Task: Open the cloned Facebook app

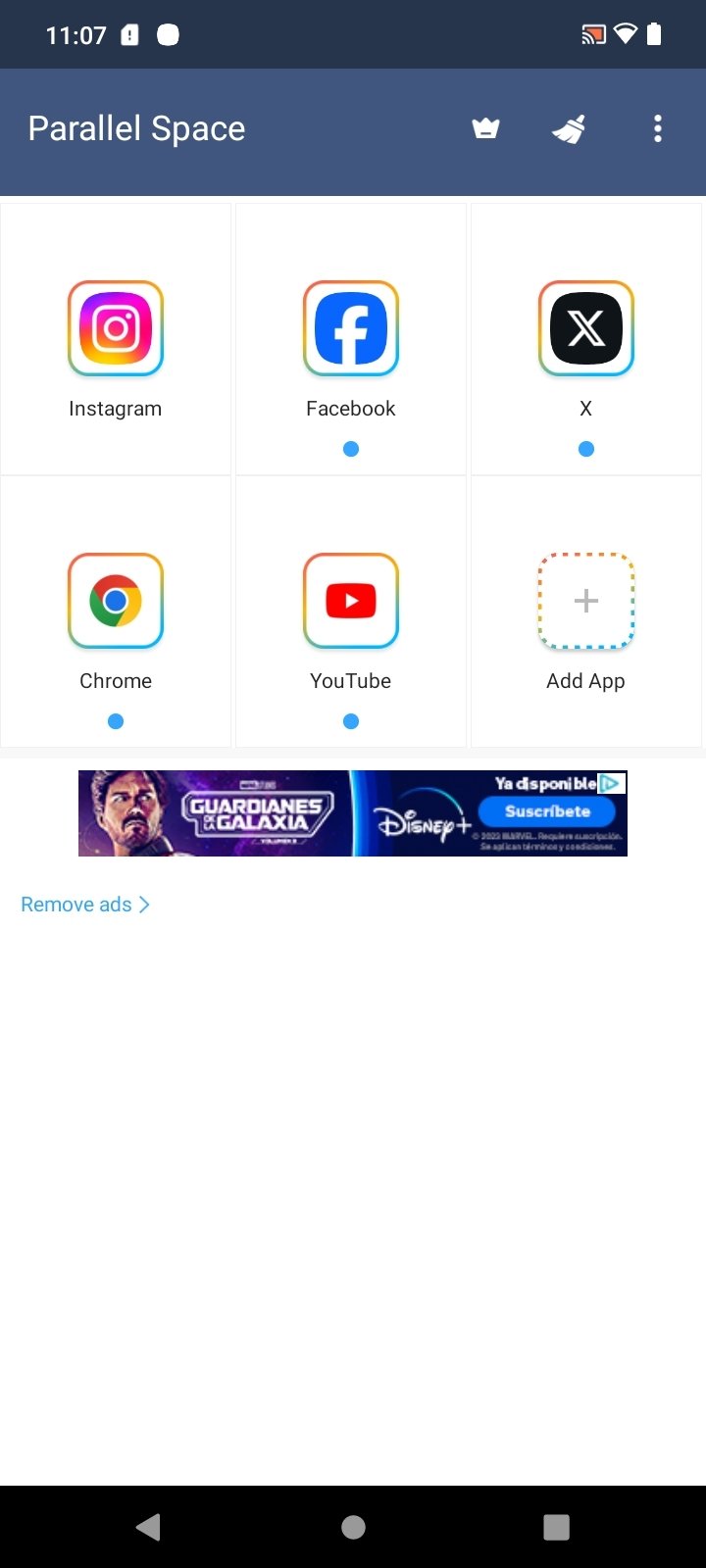Action: (x=351, y=338)
